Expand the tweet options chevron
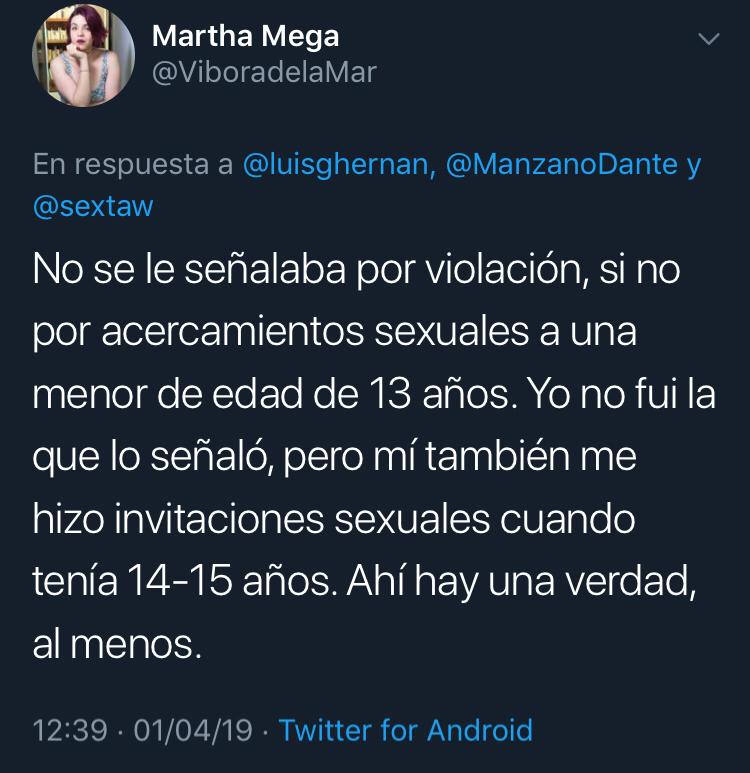Screen dimensions: 750x773 click(708, 40)
